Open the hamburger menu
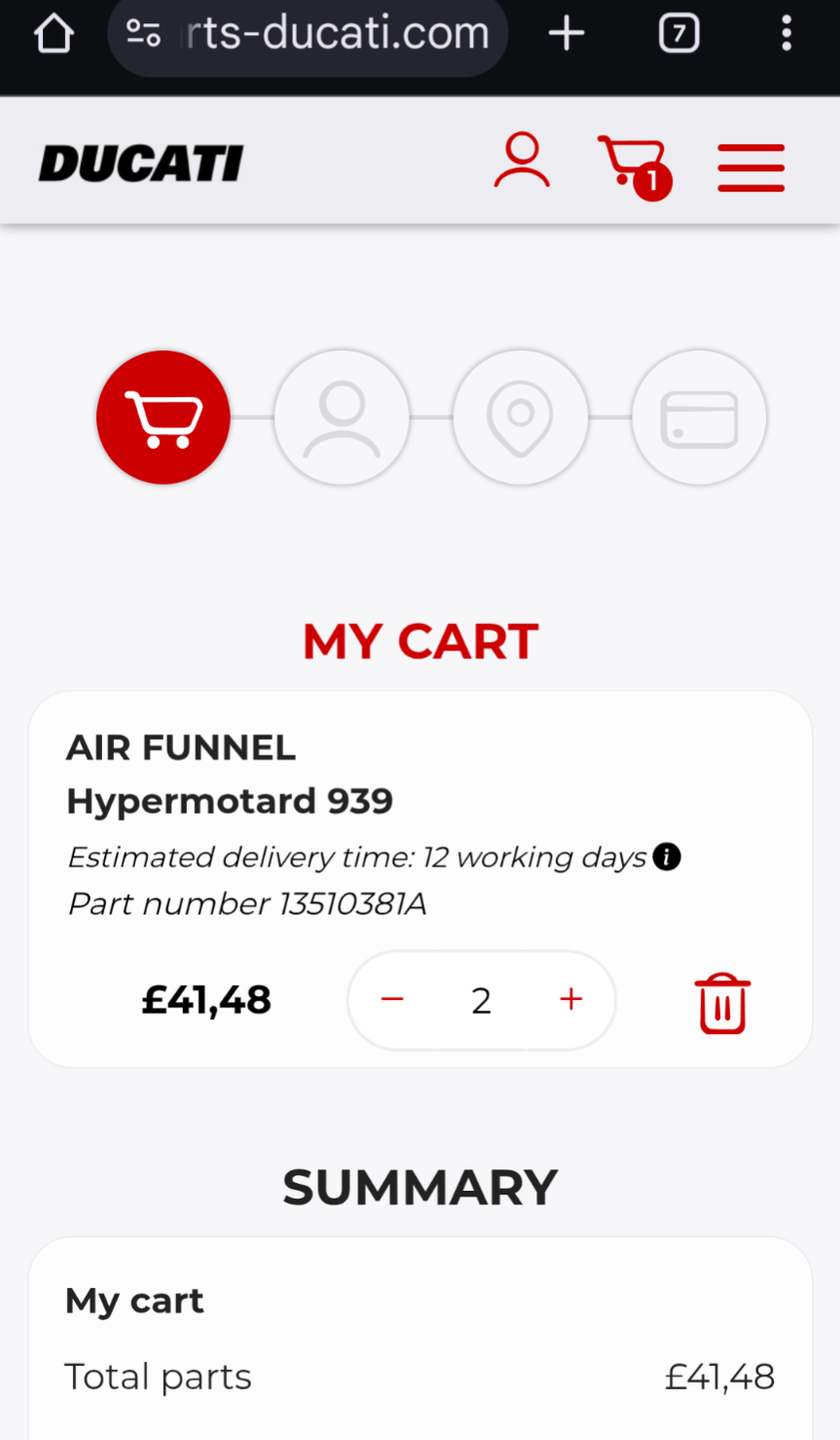840x1440 pixels. pyautogui.click(x=750, y=167)
